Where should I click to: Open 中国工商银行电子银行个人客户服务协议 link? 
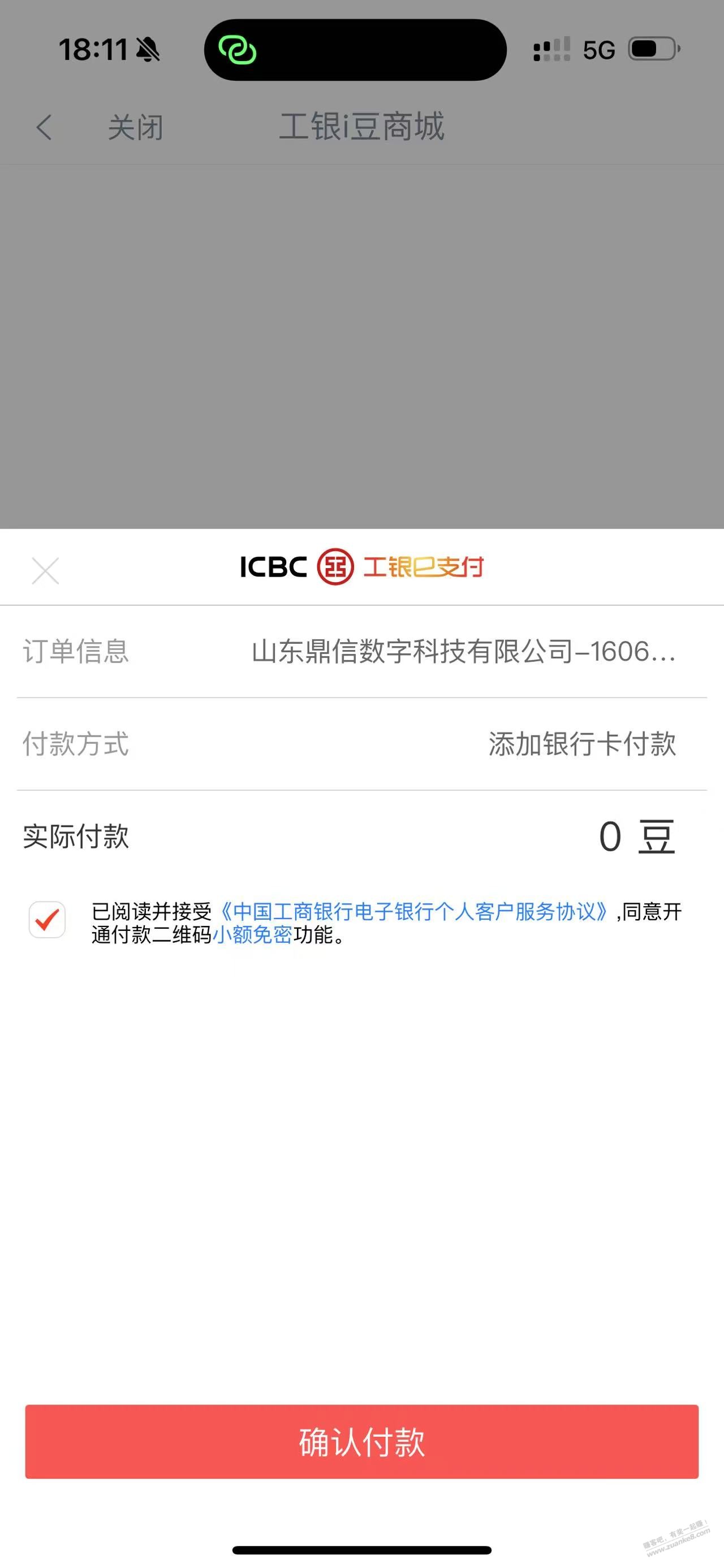point(414,911)
